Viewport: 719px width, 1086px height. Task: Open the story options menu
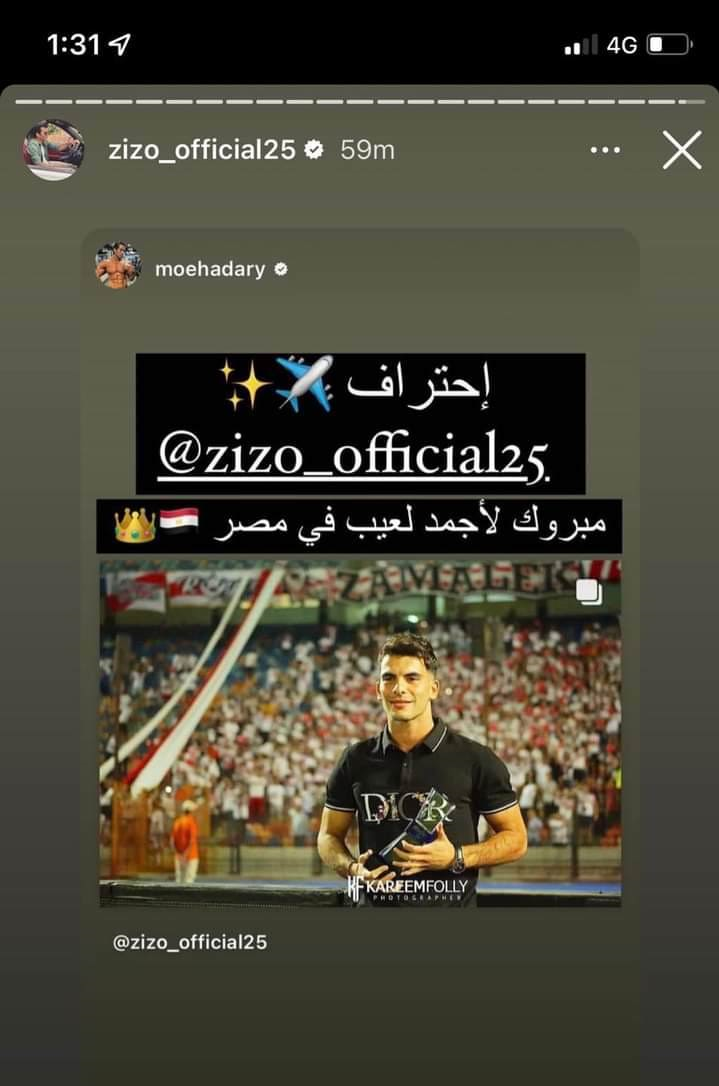[x=606, y=150]
